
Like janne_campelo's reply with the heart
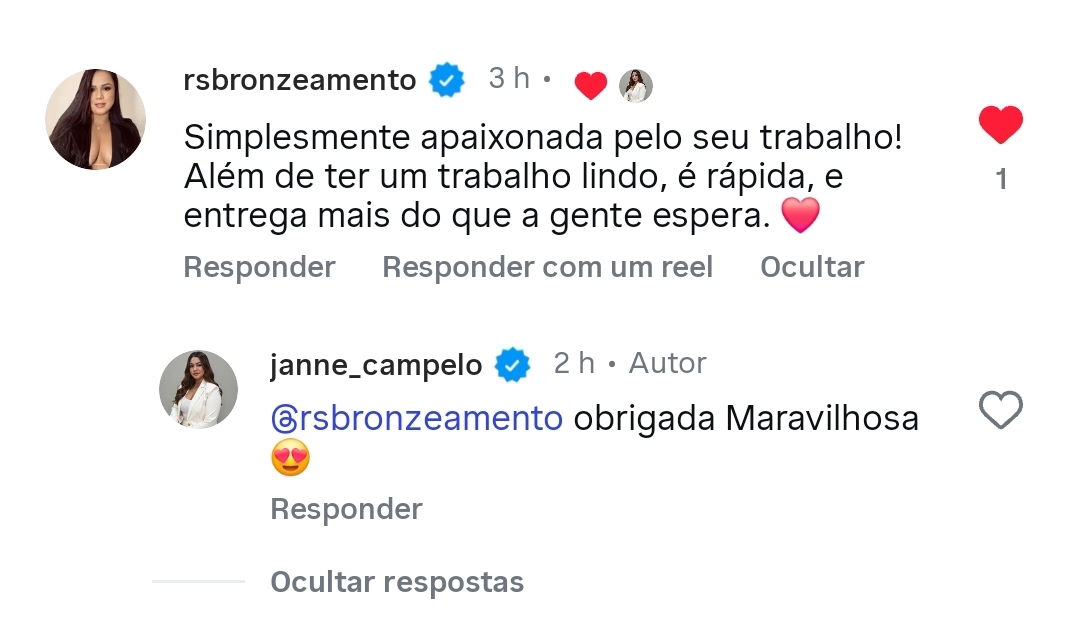click(x=1000, y=410)
